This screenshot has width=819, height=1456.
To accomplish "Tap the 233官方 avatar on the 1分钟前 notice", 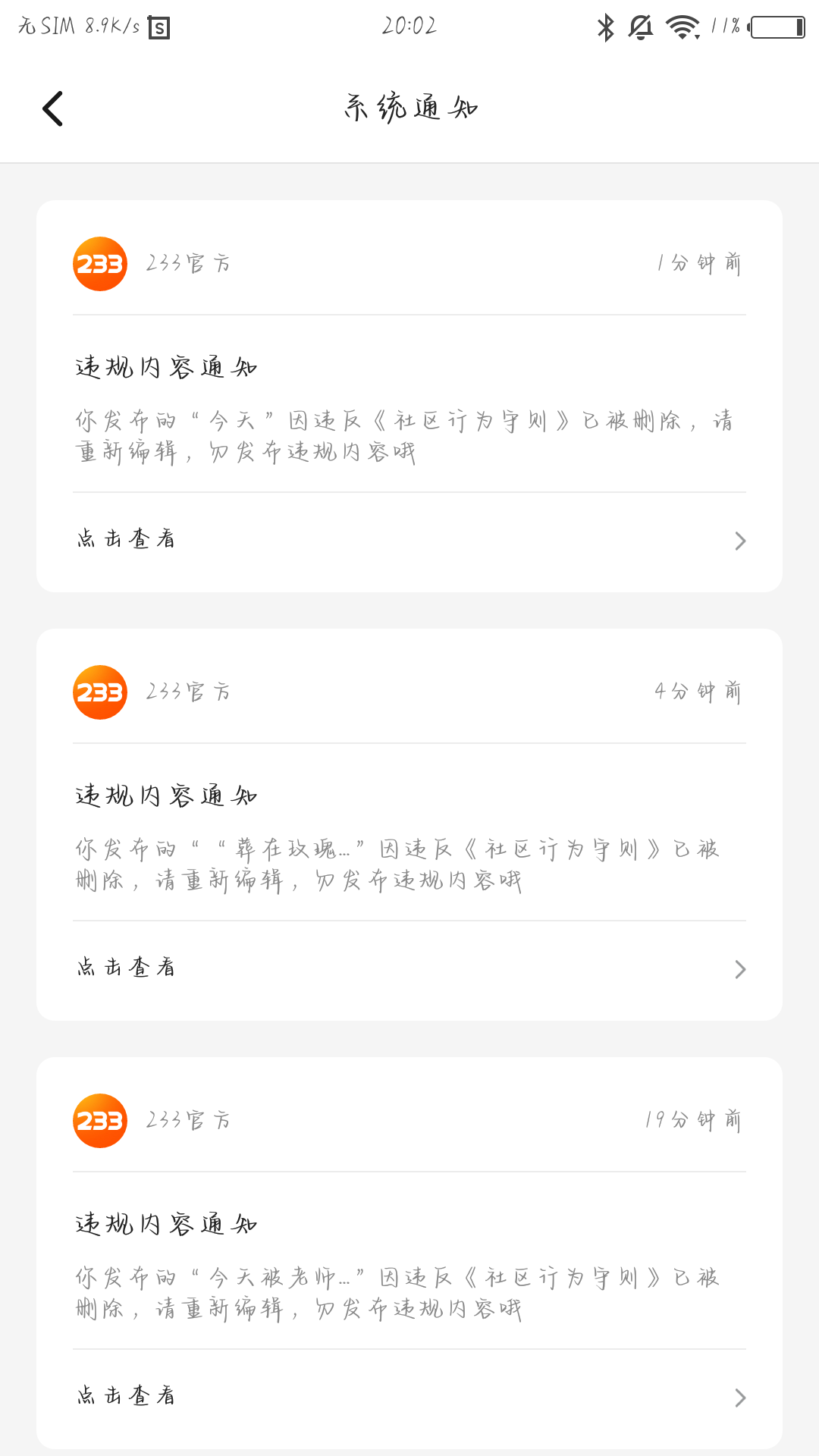I will 100,264.
